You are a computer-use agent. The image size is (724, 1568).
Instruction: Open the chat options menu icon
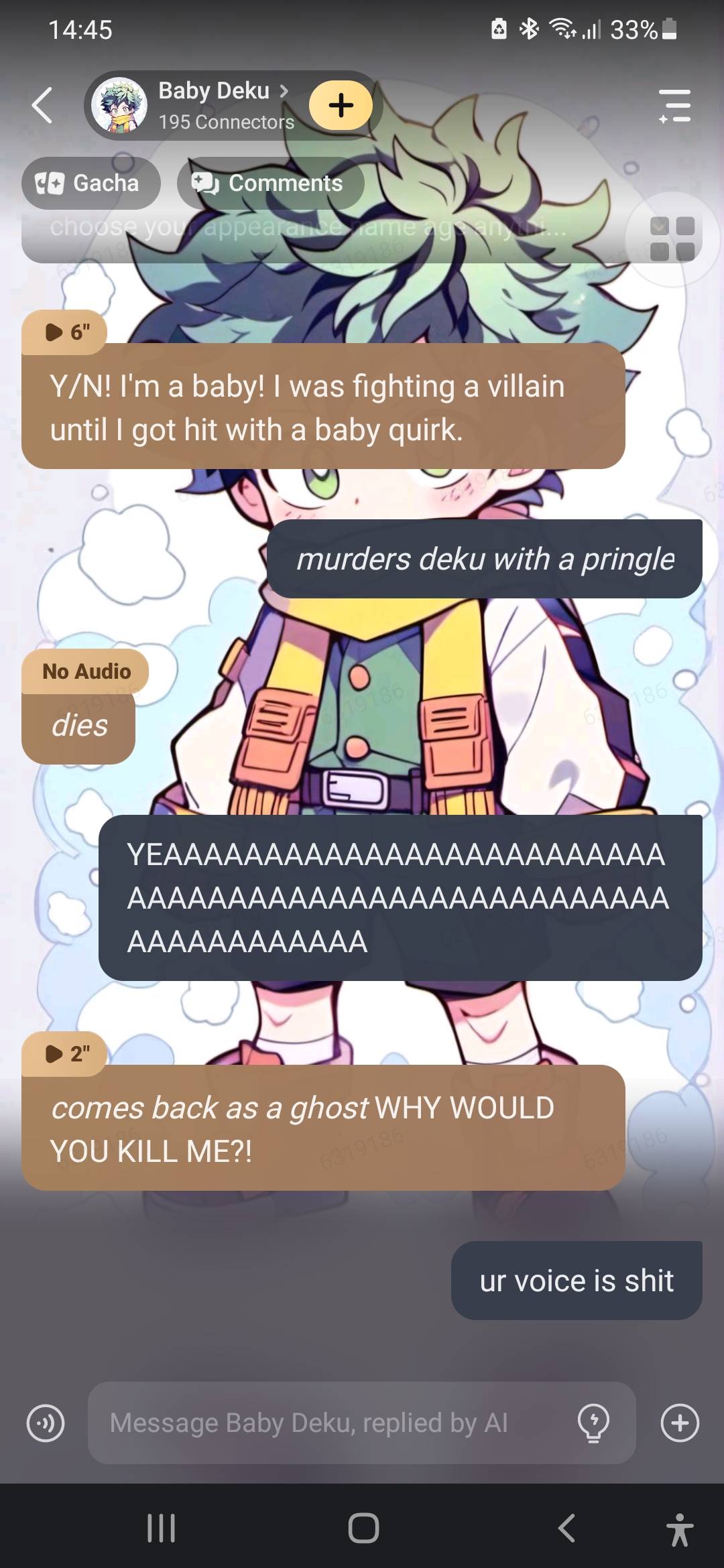pyautogui.click(x=674, y=106)
